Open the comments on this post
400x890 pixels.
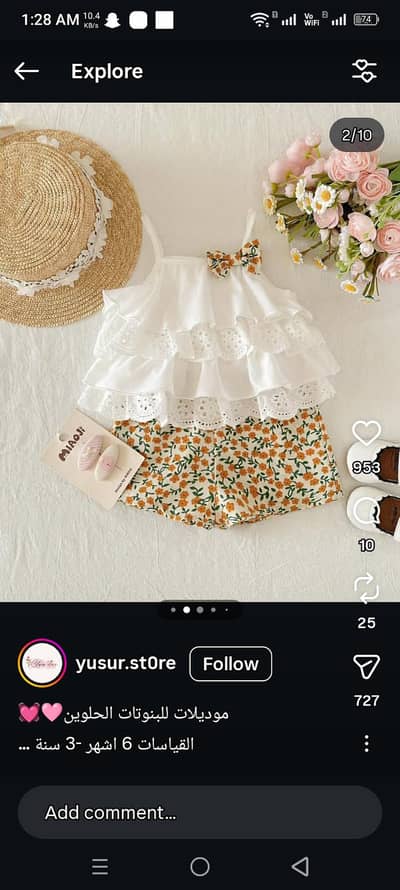coord(366,512)
